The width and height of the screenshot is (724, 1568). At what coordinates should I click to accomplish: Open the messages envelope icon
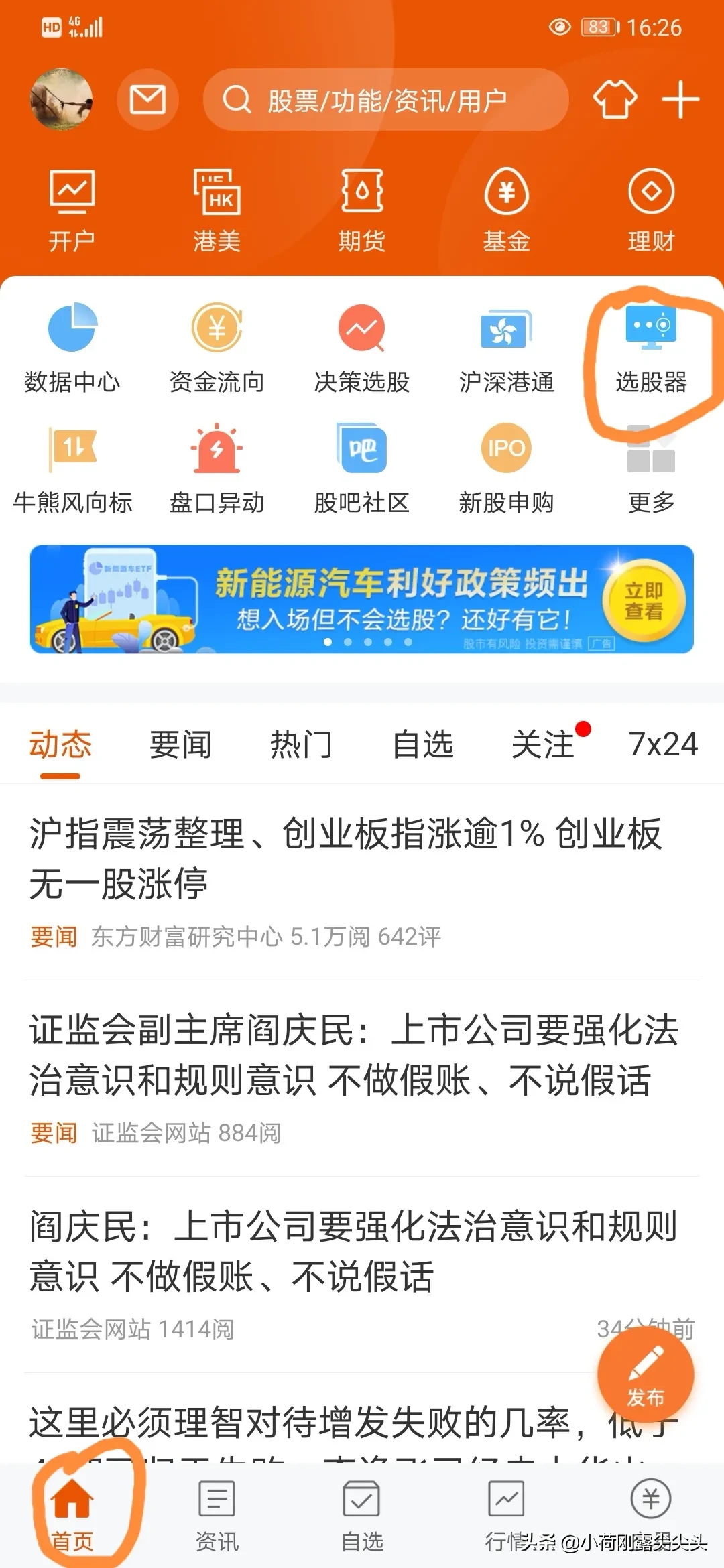tap(147, 100)
